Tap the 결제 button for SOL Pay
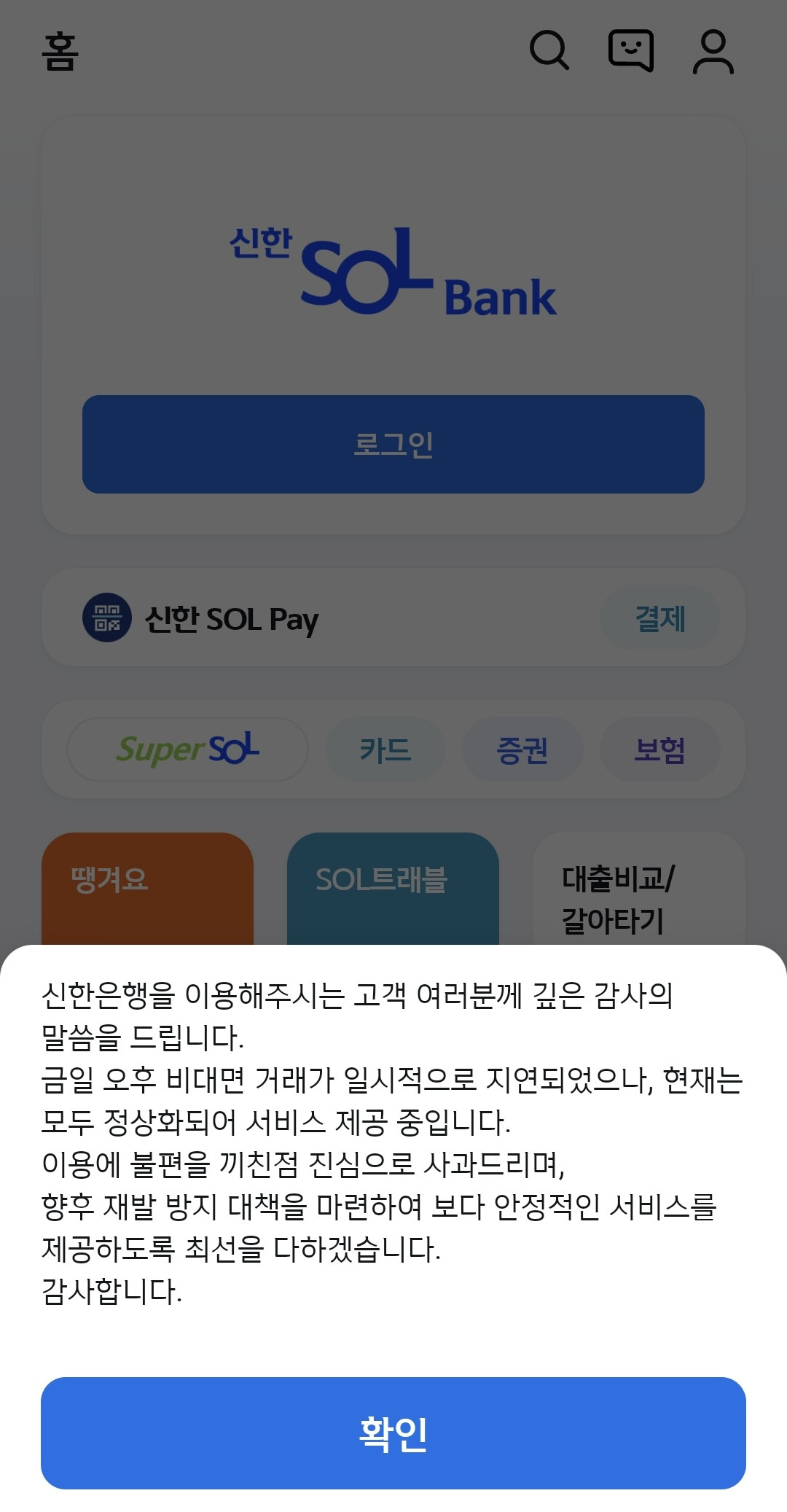 point(659,618)
